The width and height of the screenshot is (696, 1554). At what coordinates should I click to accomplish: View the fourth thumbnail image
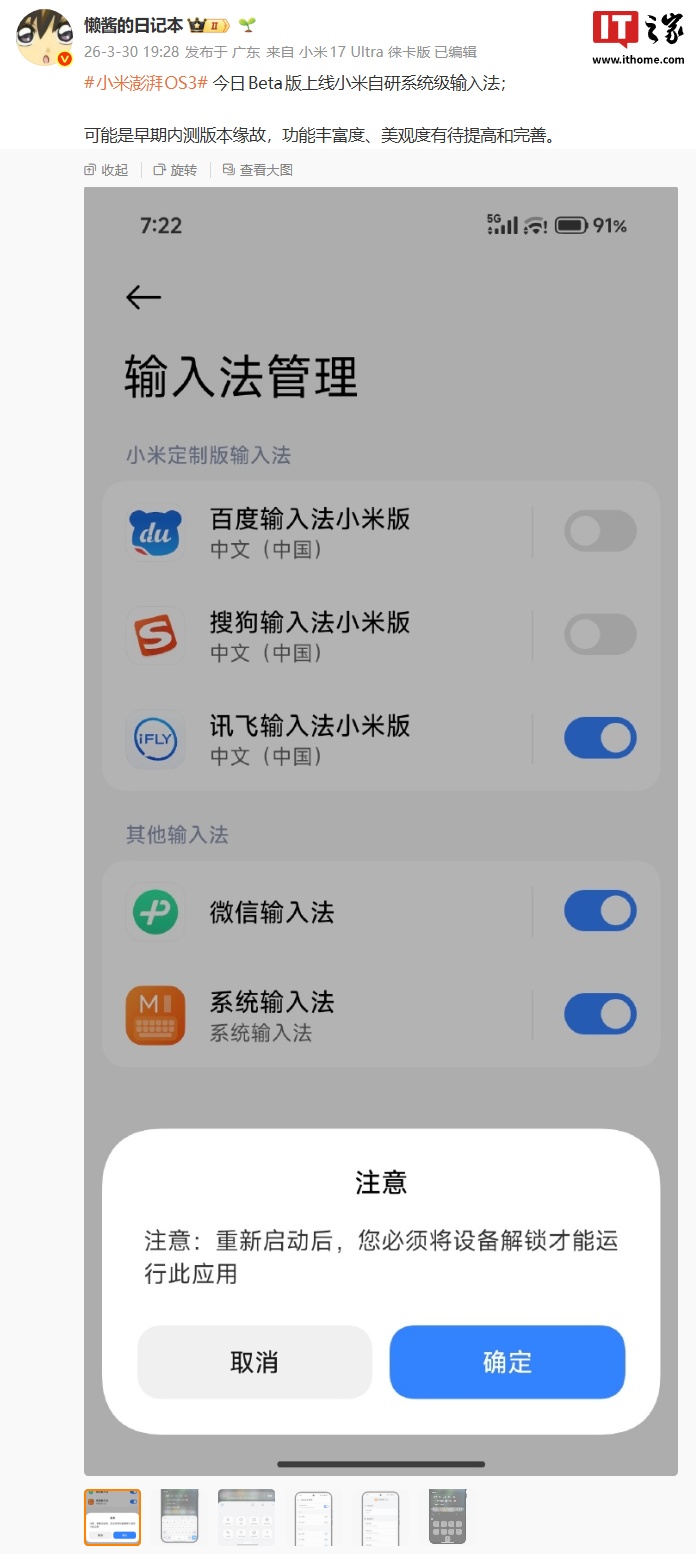(313, 1517)
